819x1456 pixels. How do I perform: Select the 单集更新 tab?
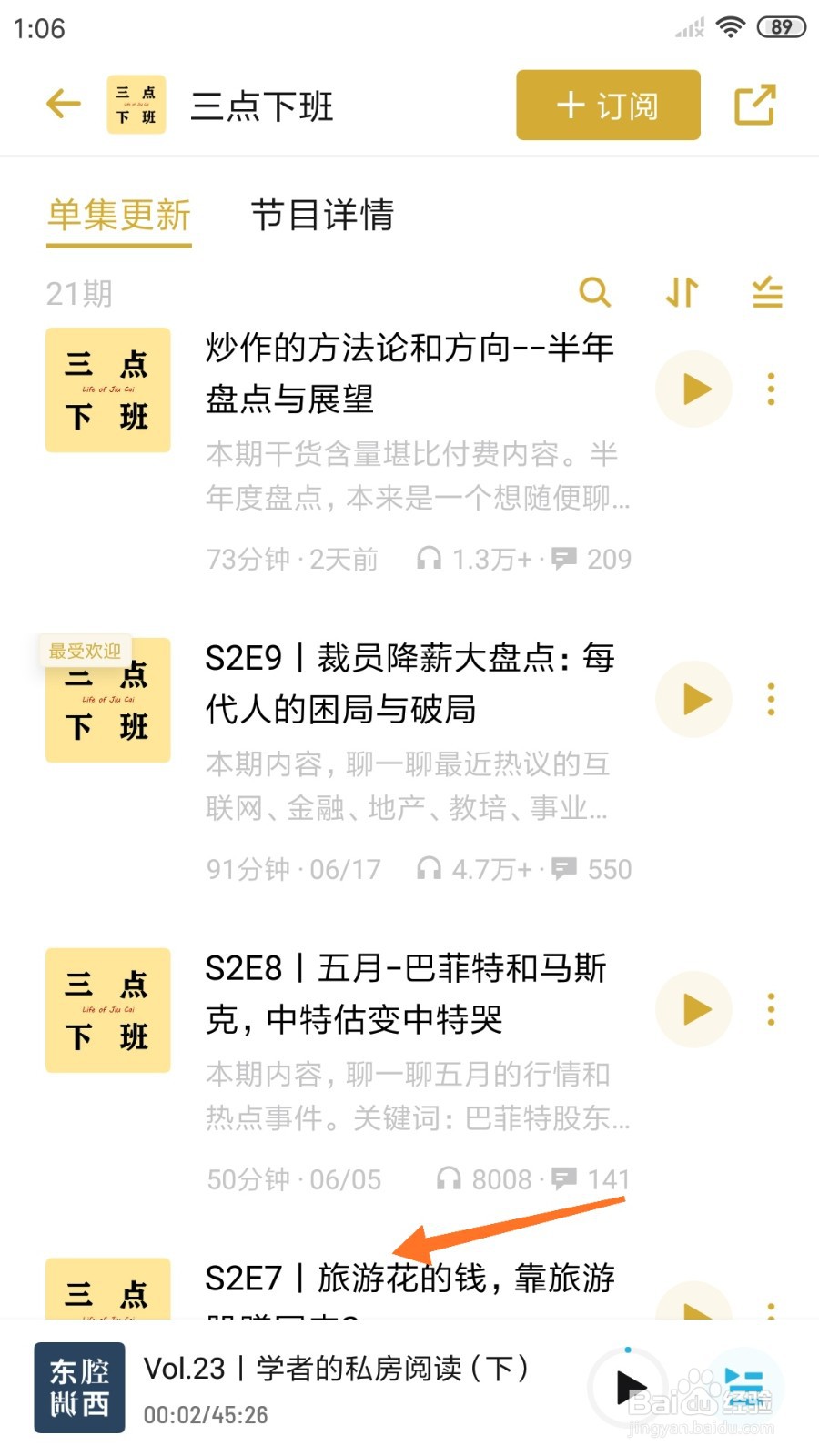(x=119, y=216)
